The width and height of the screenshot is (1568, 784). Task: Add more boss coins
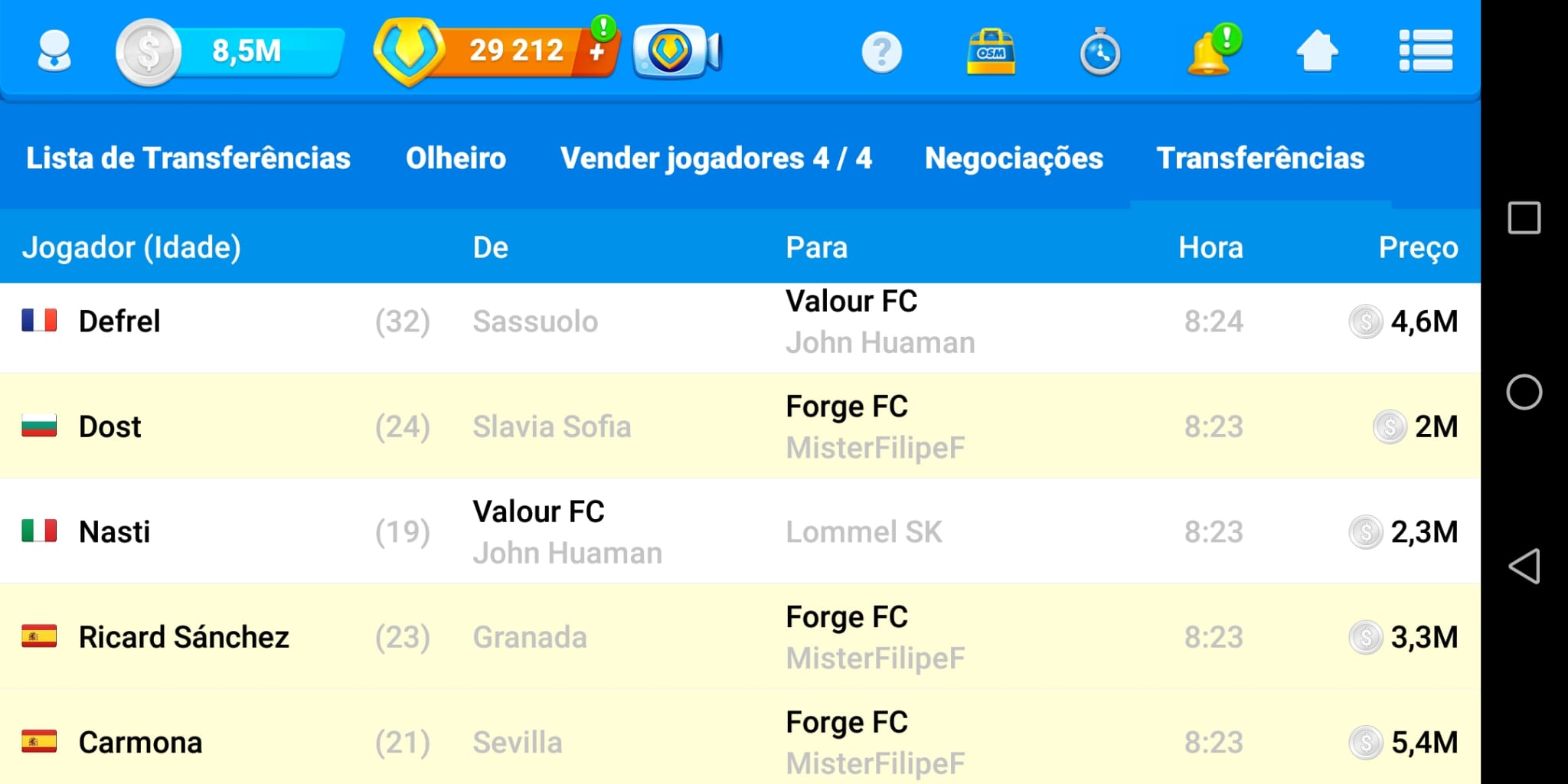(598, 51)
